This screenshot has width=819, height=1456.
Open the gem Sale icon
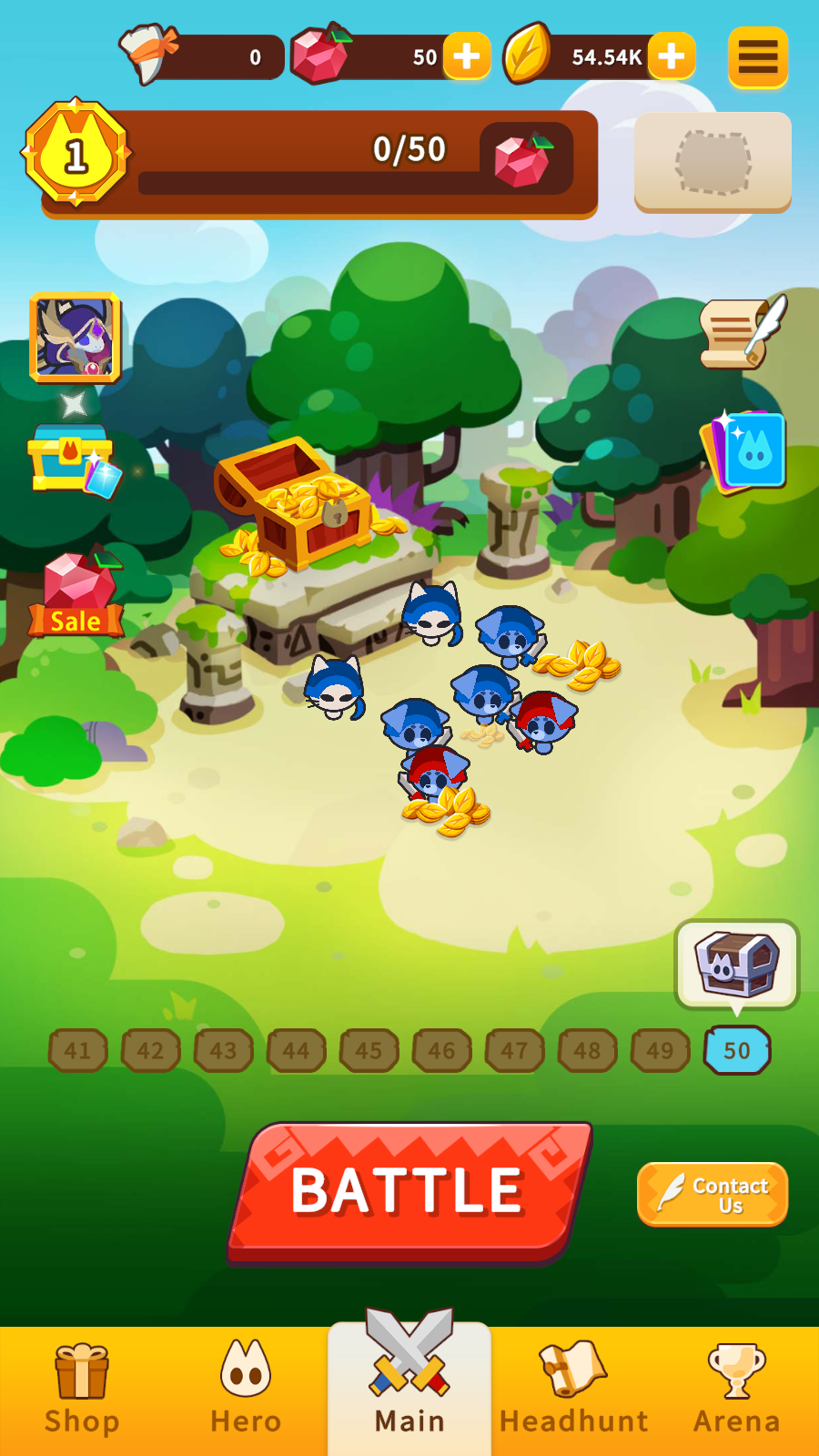coord(77,587)
